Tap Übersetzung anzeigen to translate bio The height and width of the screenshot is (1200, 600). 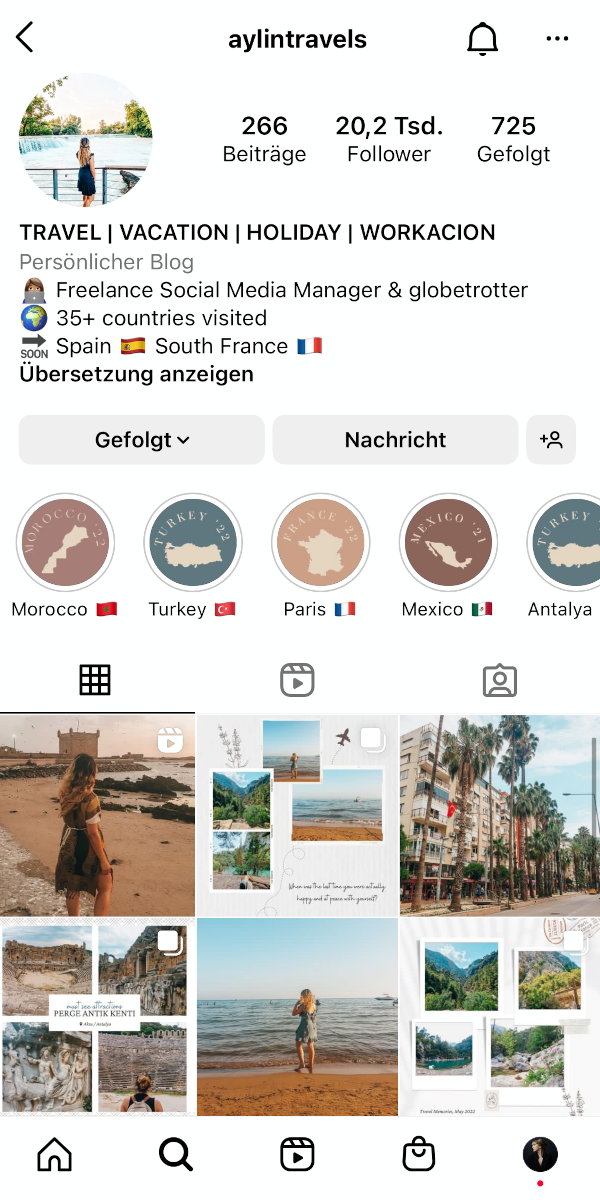(136, 374)
